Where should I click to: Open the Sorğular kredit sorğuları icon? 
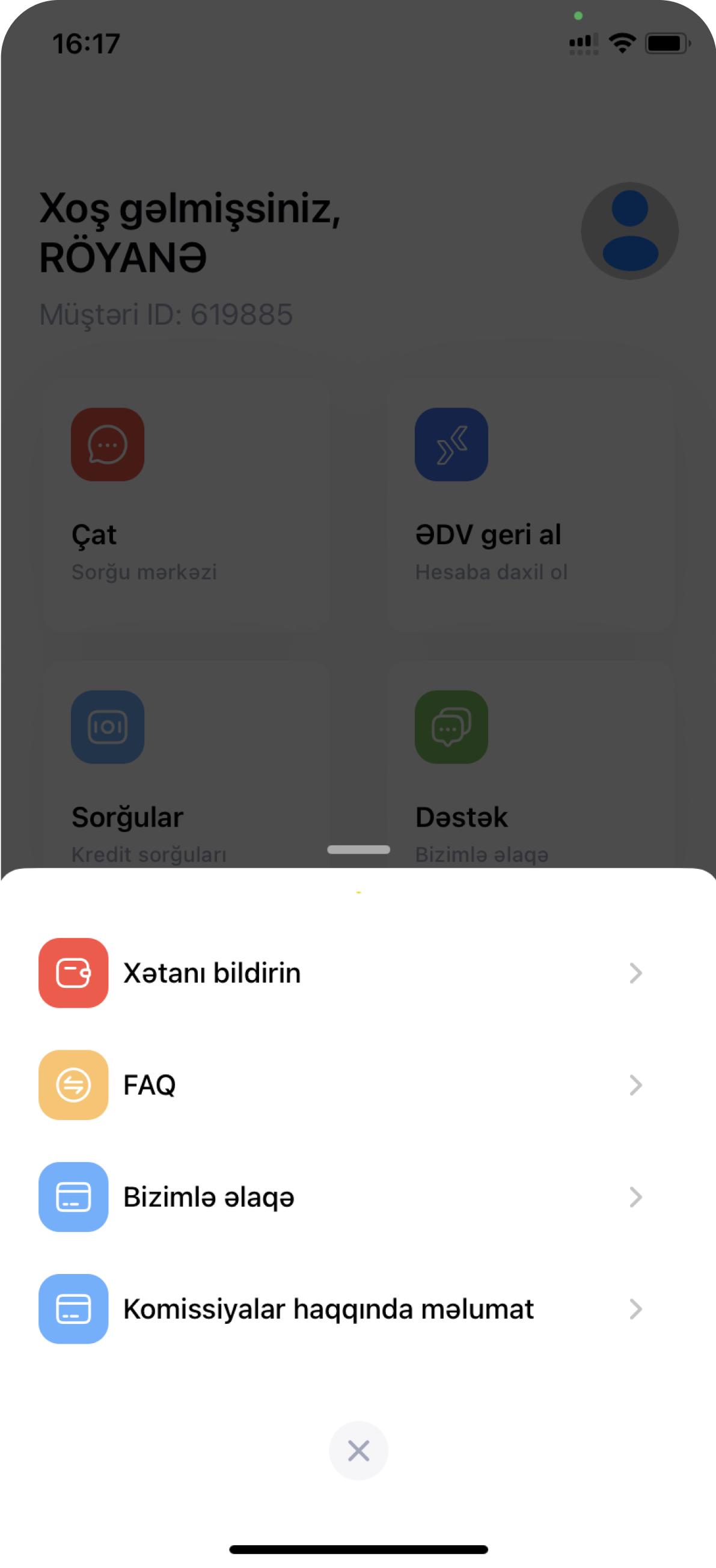[x=107, y=728]
